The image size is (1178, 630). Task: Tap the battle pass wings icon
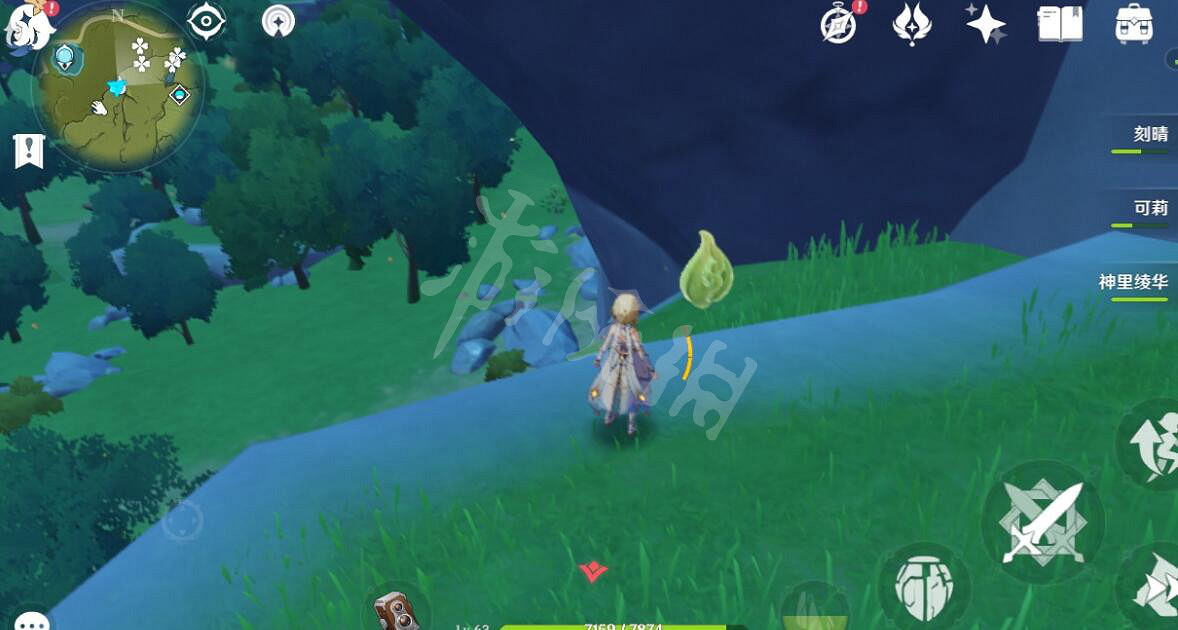point(912,24)
